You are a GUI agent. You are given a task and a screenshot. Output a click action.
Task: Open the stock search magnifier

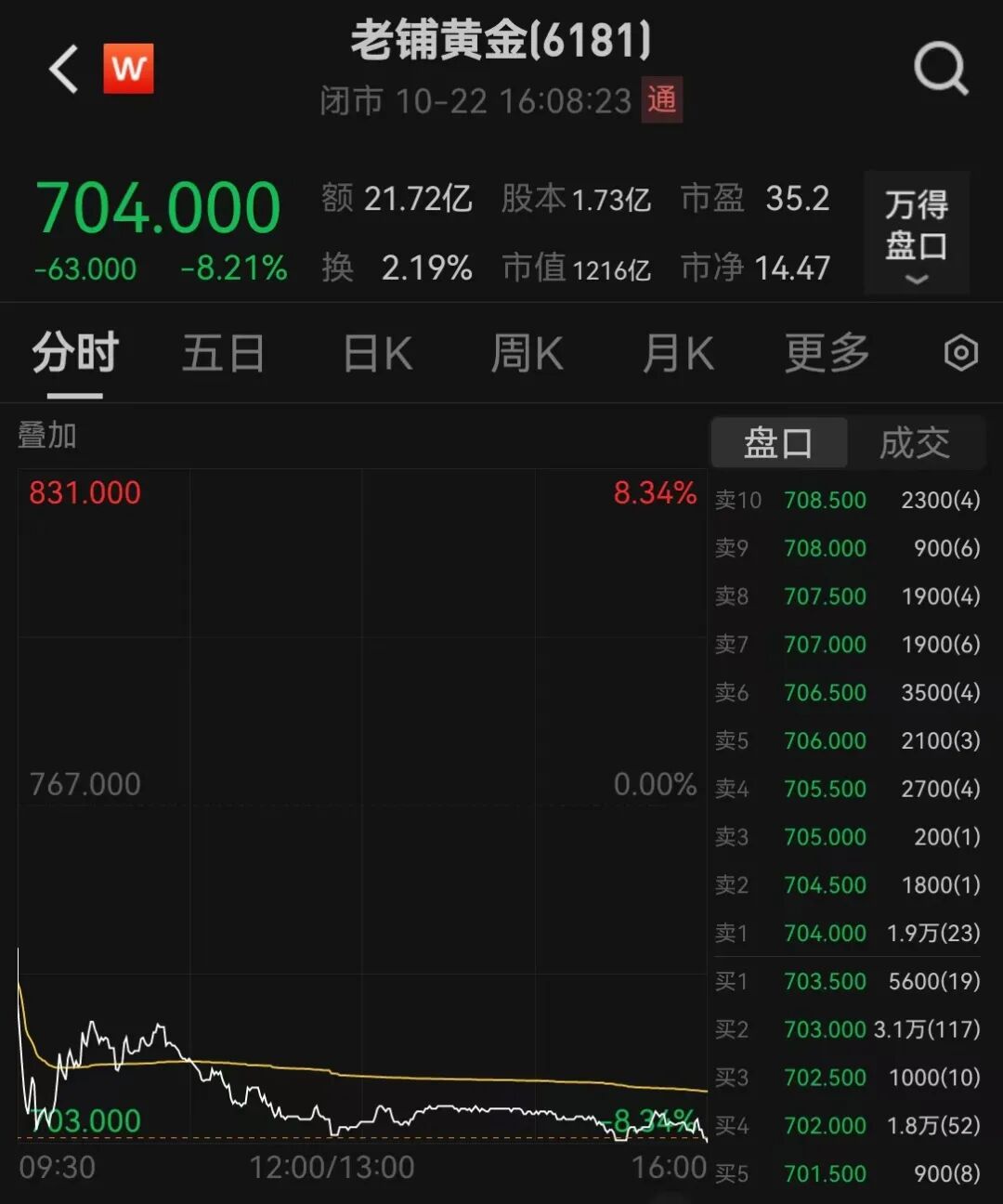point(941,70)
